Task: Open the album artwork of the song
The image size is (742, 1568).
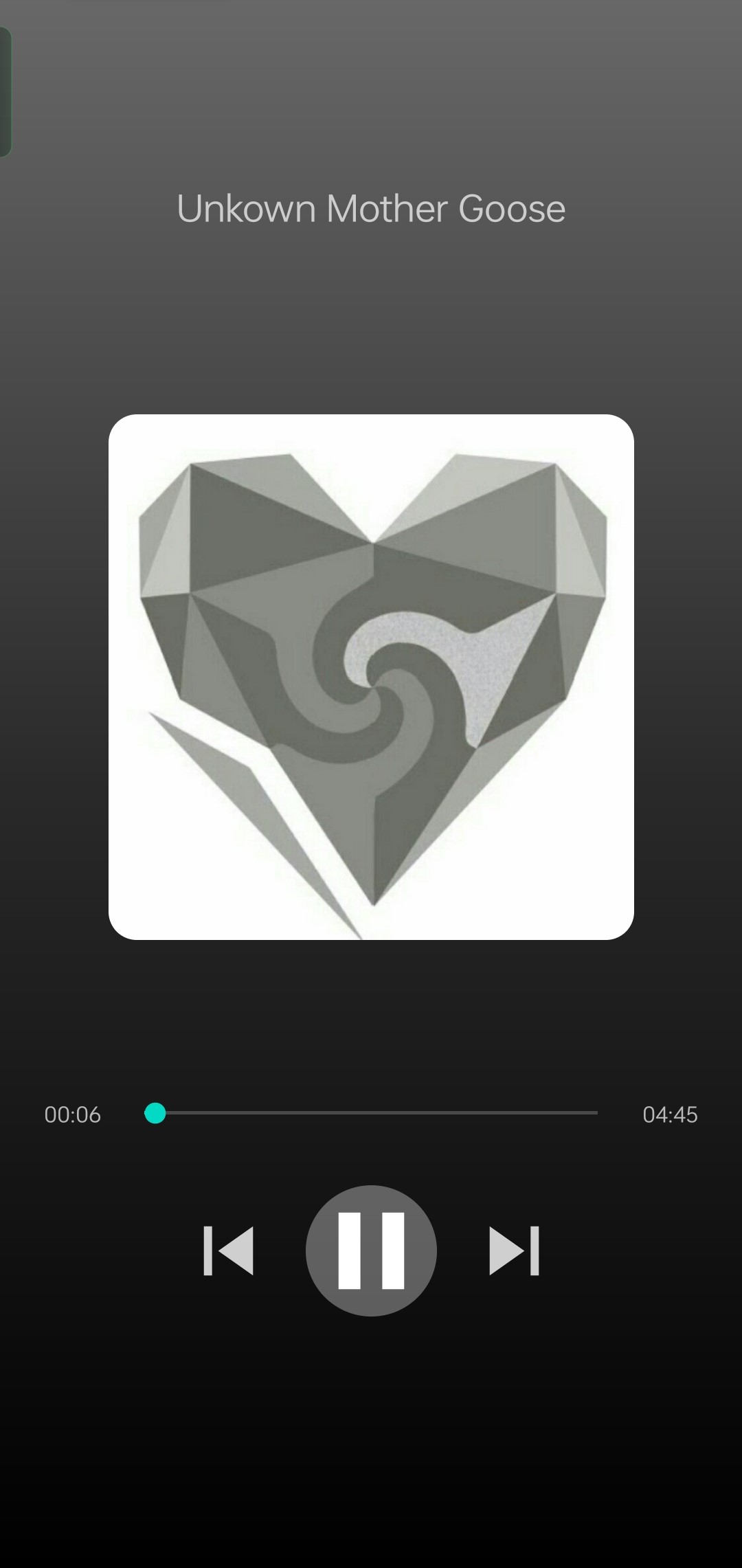Action: [x=371, y=677]
